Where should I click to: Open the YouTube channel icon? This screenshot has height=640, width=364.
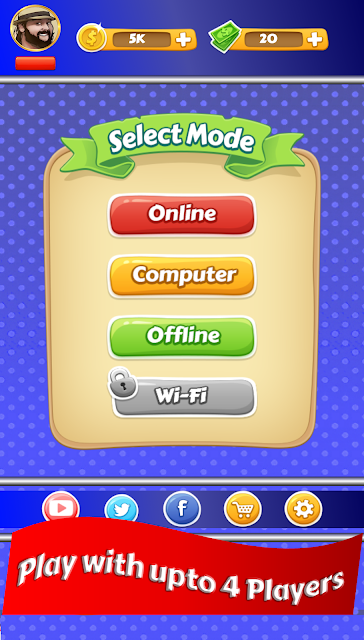[x=61, y=507]
